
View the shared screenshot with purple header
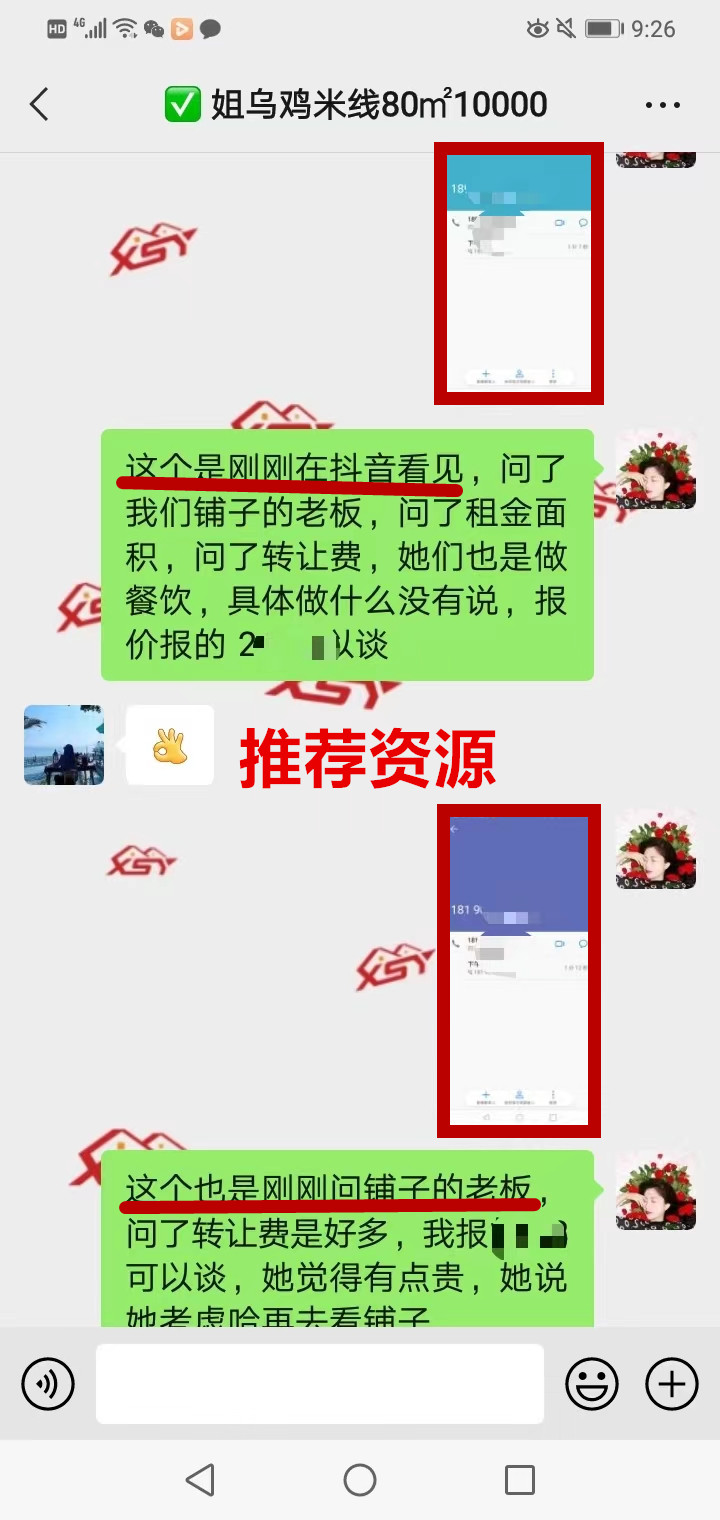point(519,970)
